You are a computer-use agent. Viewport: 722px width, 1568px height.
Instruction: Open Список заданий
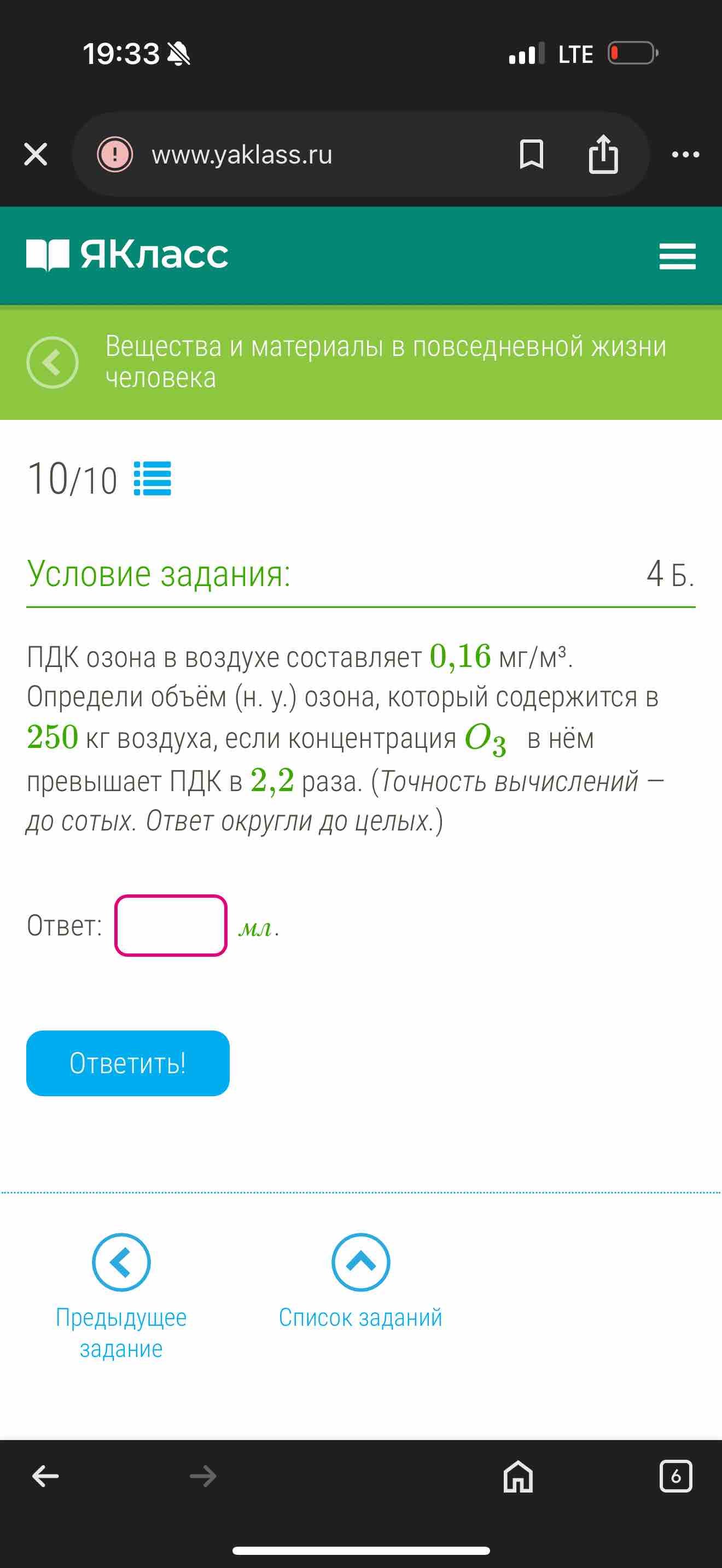tap(360, 1282)
